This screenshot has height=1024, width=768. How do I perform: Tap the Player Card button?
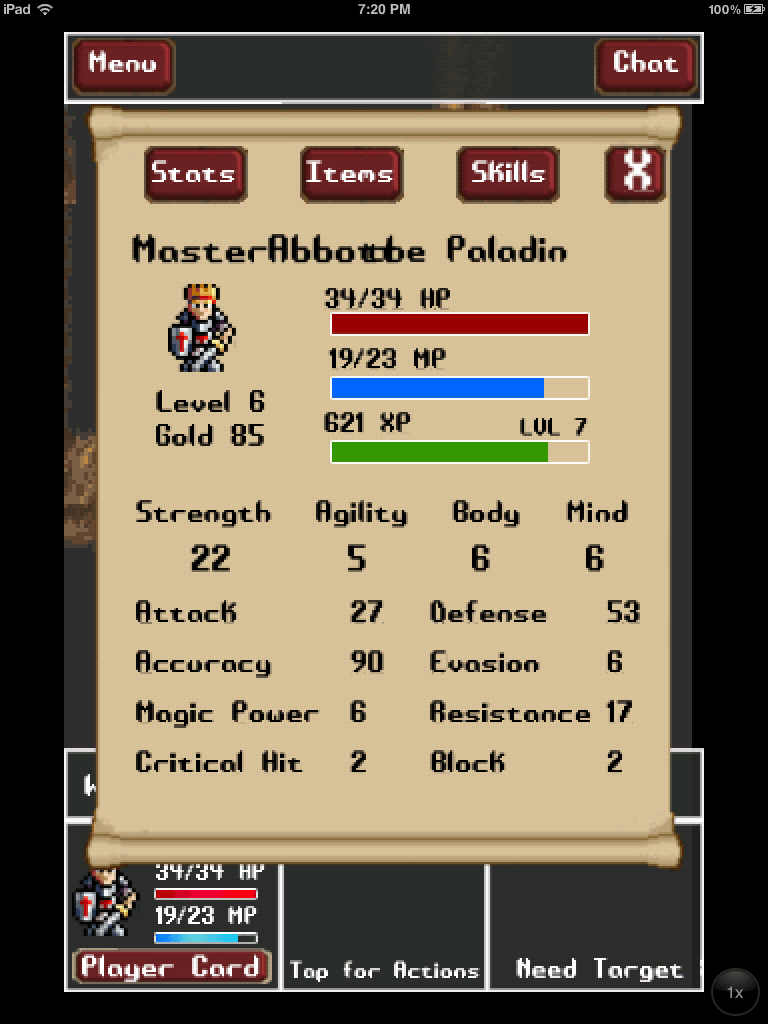pyautogui.click(x=172, y=967)
